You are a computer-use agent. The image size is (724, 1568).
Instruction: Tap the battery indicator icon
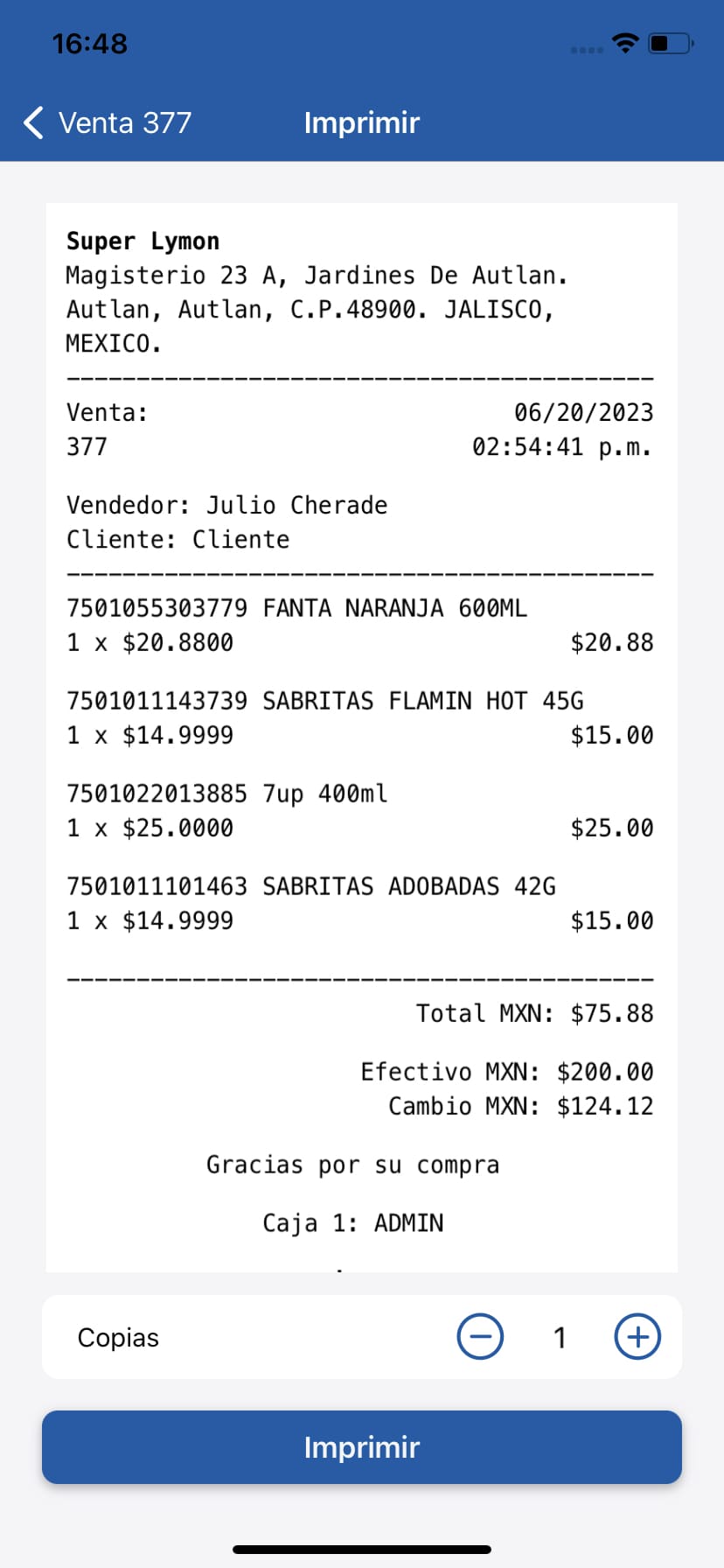coord(669,43)
